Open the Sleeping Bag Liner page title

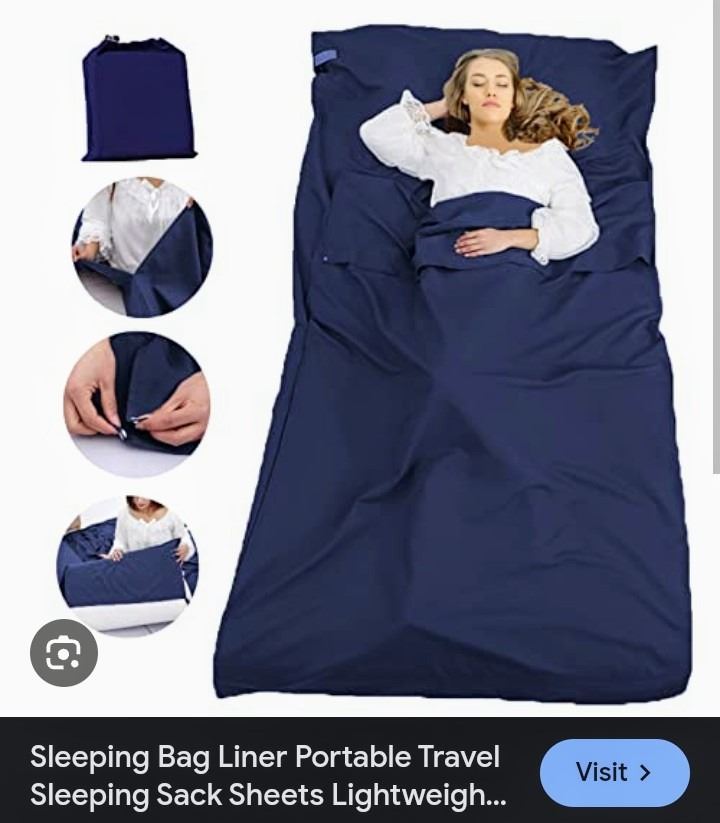tap(268, 775)
